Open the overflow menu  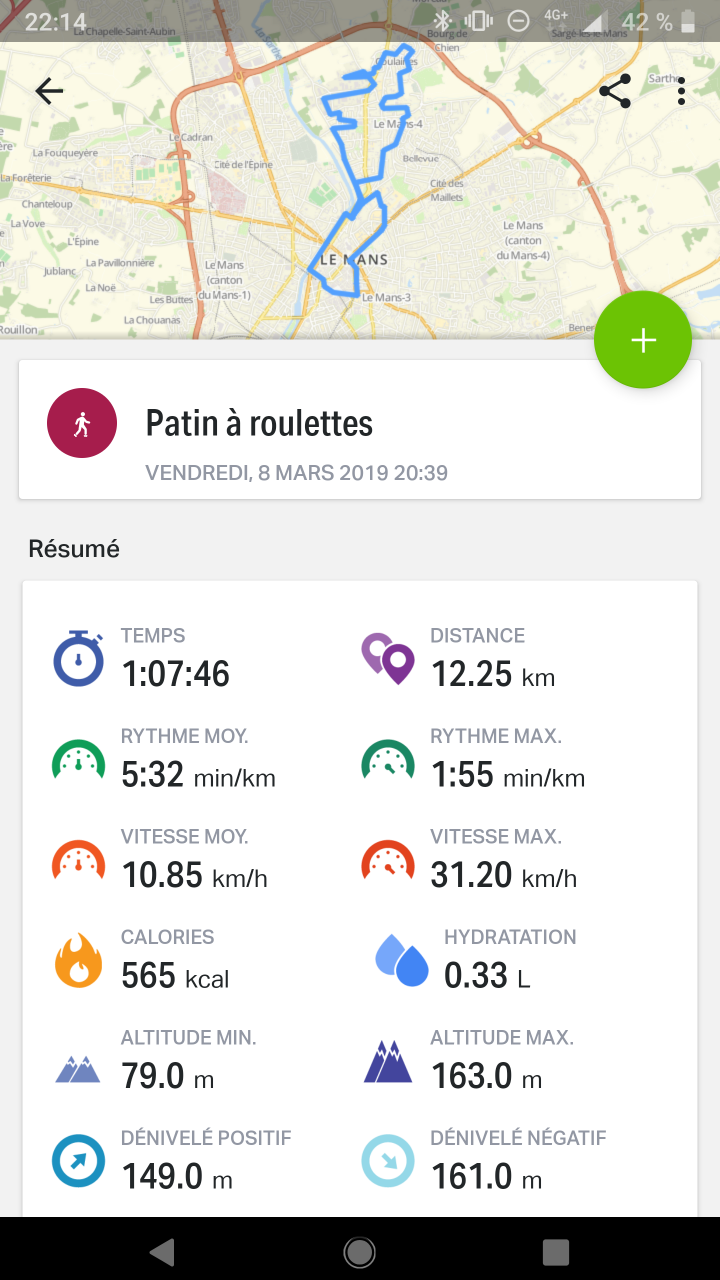tap(681, 91)
